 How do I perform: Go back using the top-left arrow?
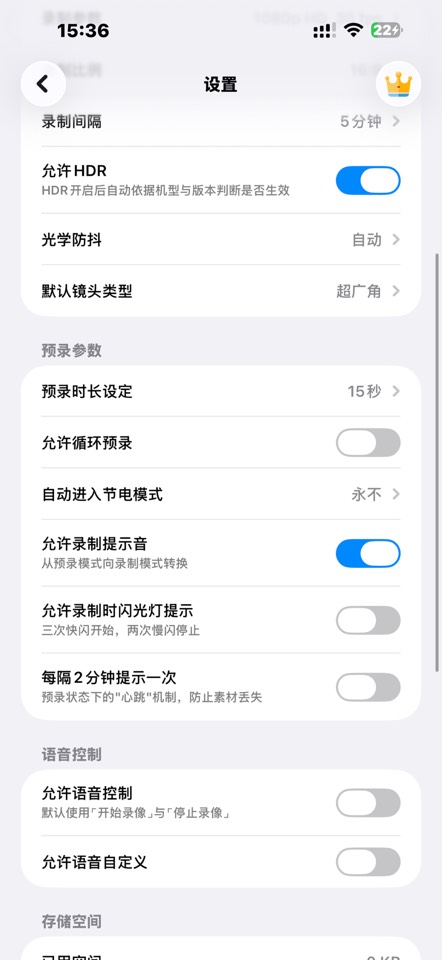point(43,84)
